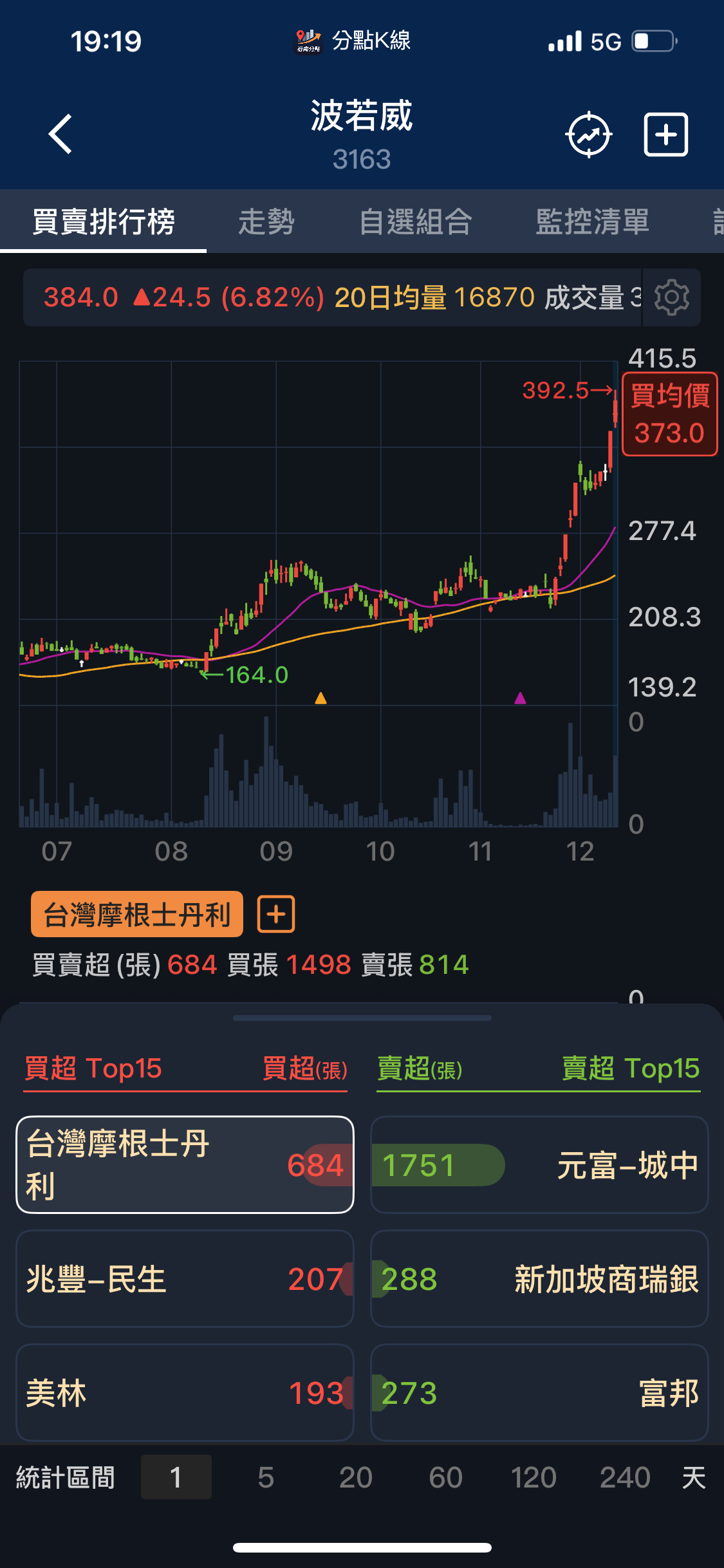Set statistics interval to 120 days
Viewport: 724px width, 1568px height.
pos(534,1477)
